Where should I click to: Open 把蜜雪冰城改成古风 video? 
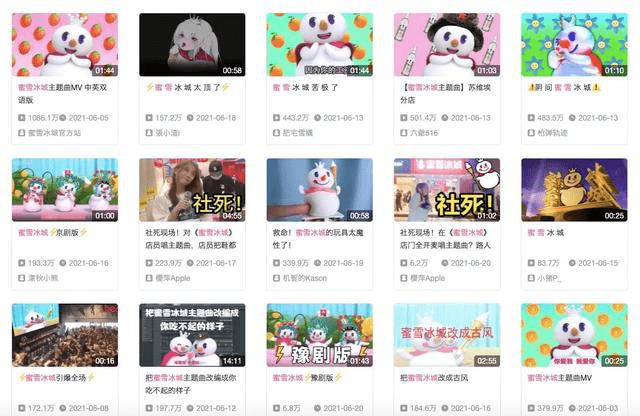pyautogui.click(x=446, y=335)
